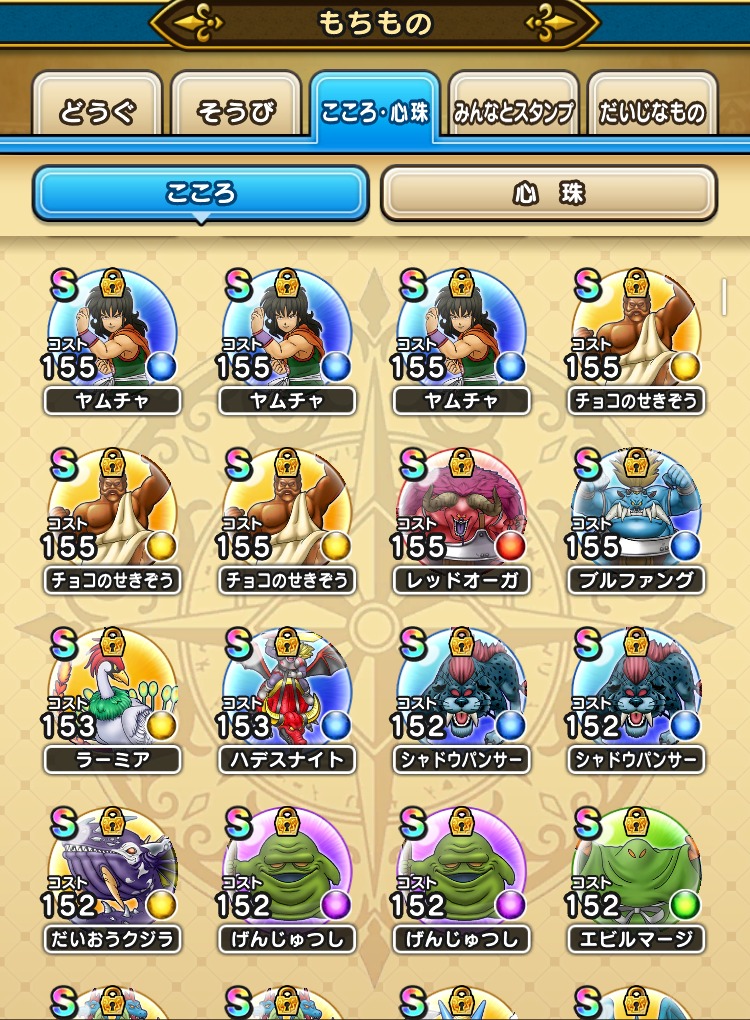
Task: Select the ブルファング heart
Action: tap(635, 515)
